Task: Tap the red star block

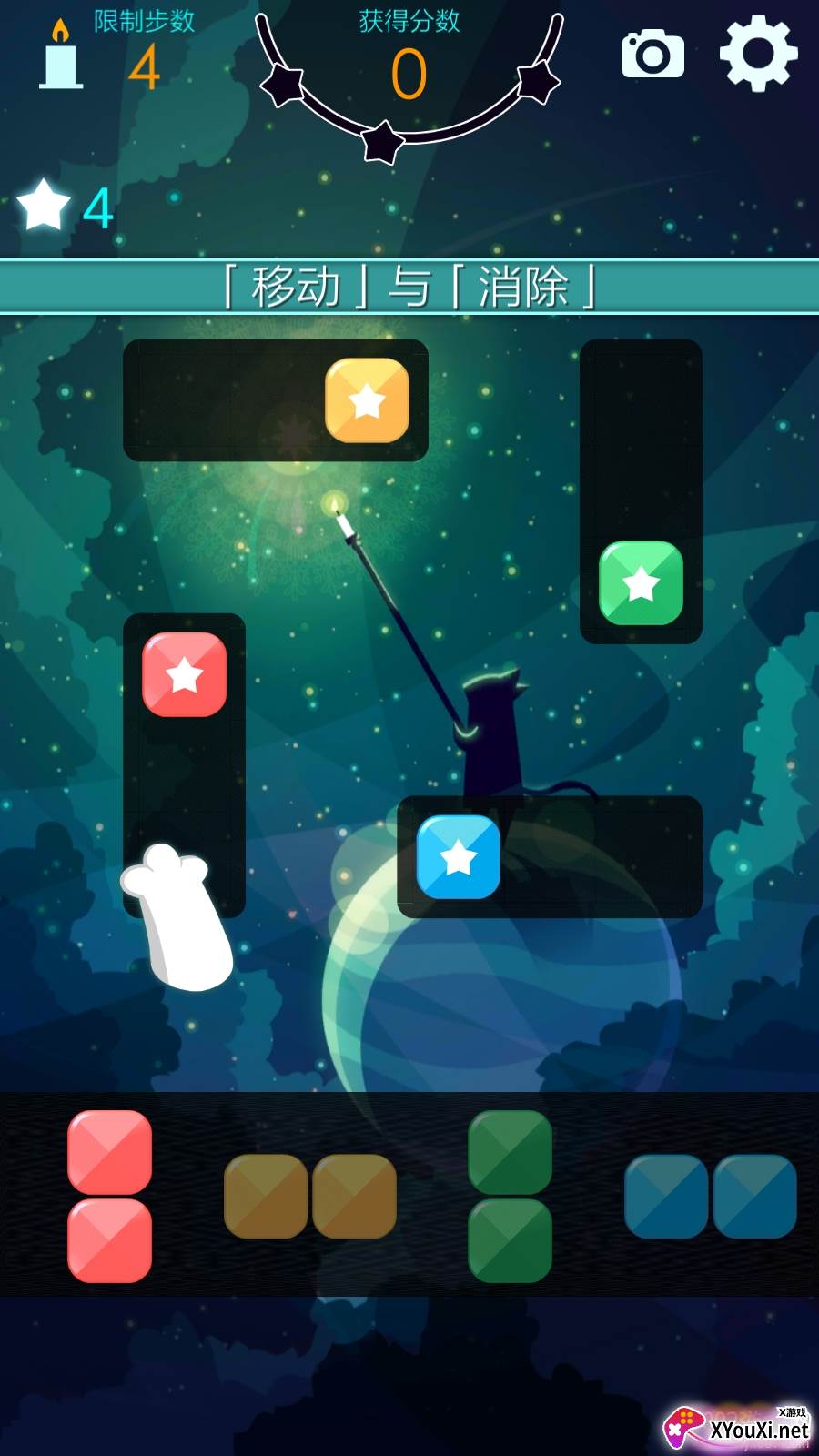Action: click(185, 674)
